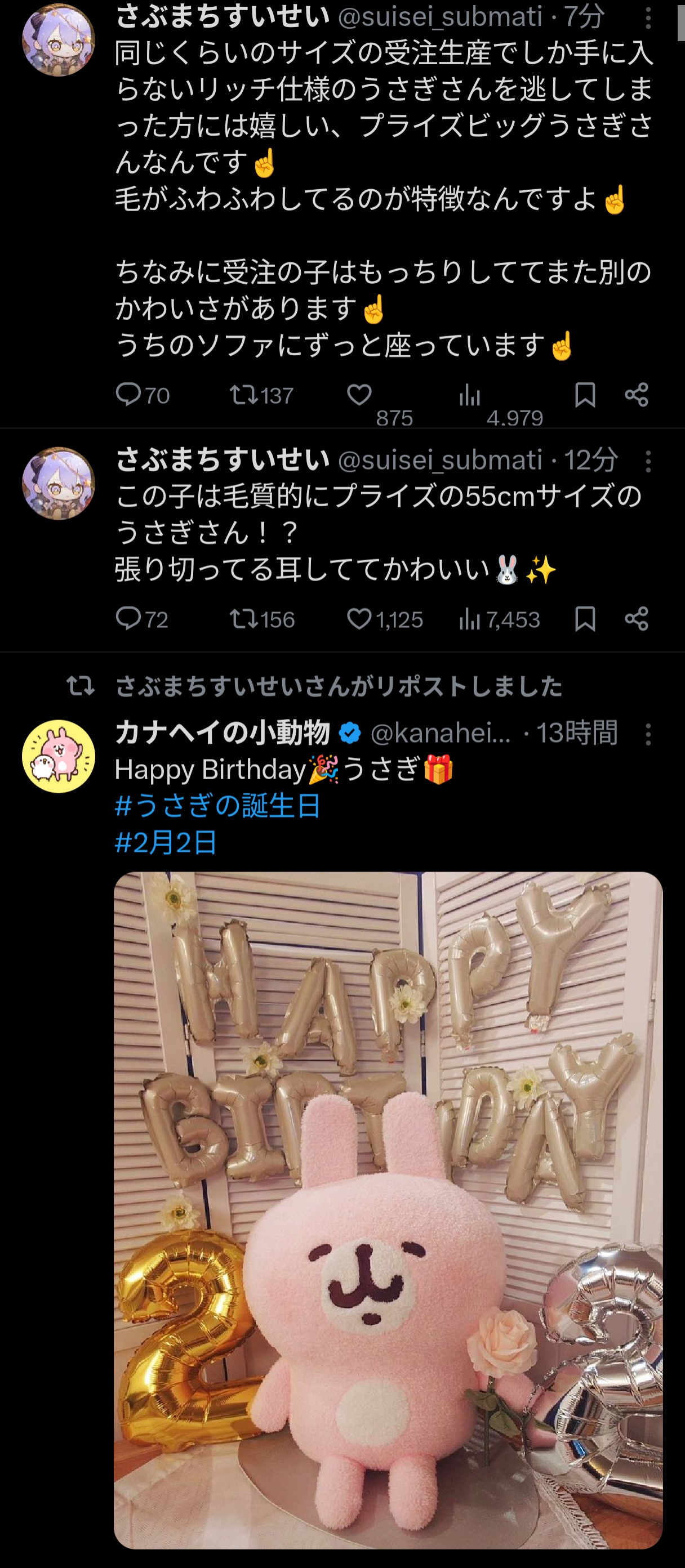The image size is (685, 1568).
Task: Open the #うさぎの誕生日 hashtag
Action: tap(217, 806)
